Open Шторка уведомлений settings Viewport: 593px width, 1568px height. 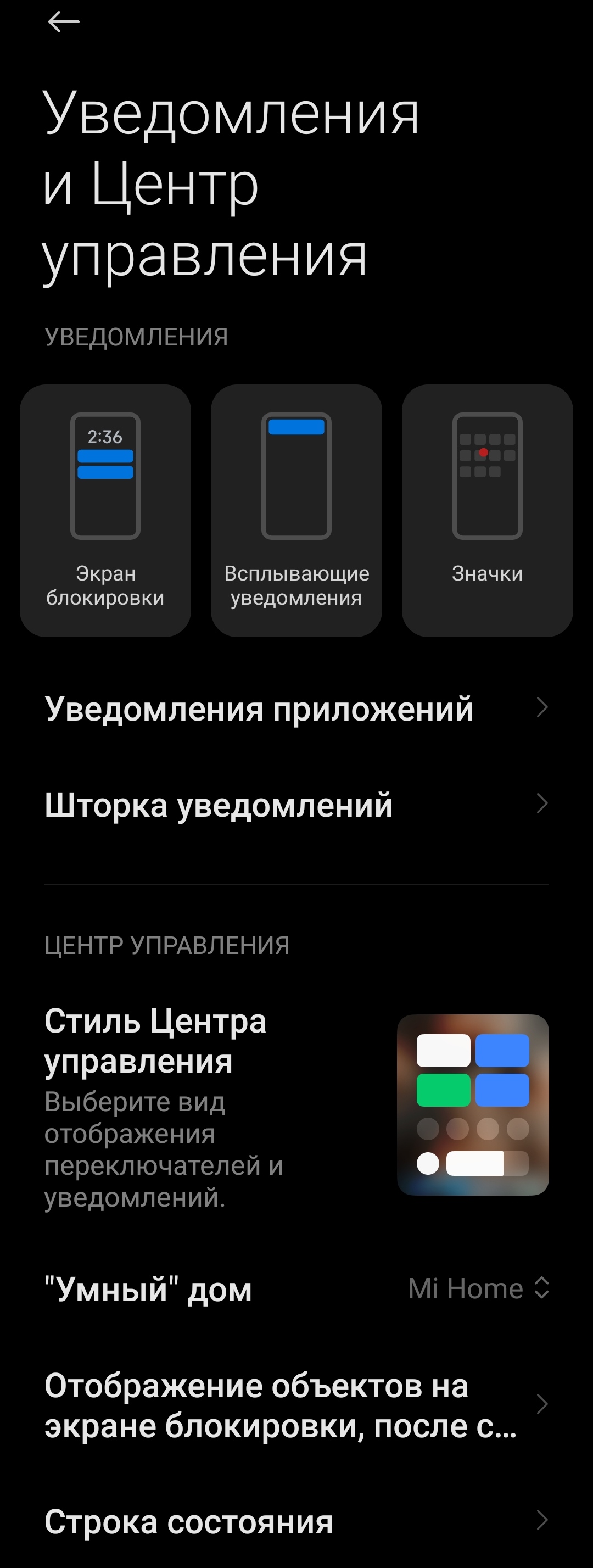296,805
